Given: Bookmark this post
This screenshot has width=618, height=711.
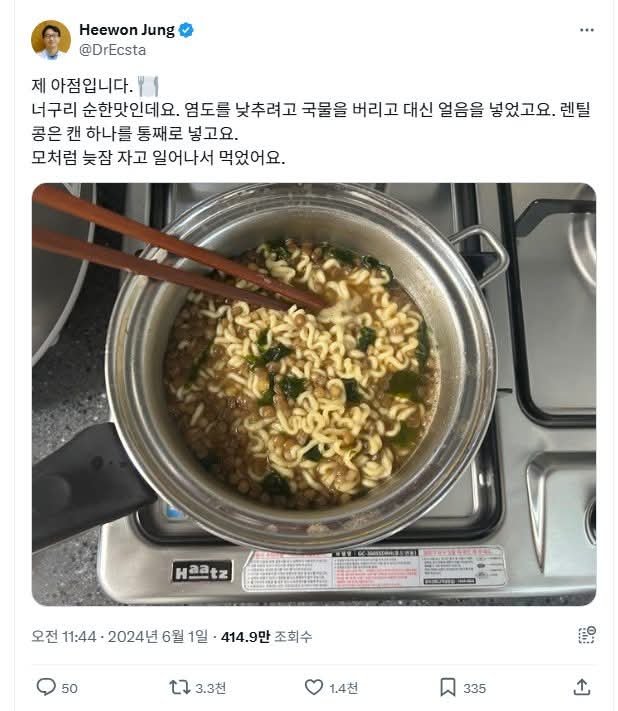Looking at the screenshot, I should coord(448,687).
